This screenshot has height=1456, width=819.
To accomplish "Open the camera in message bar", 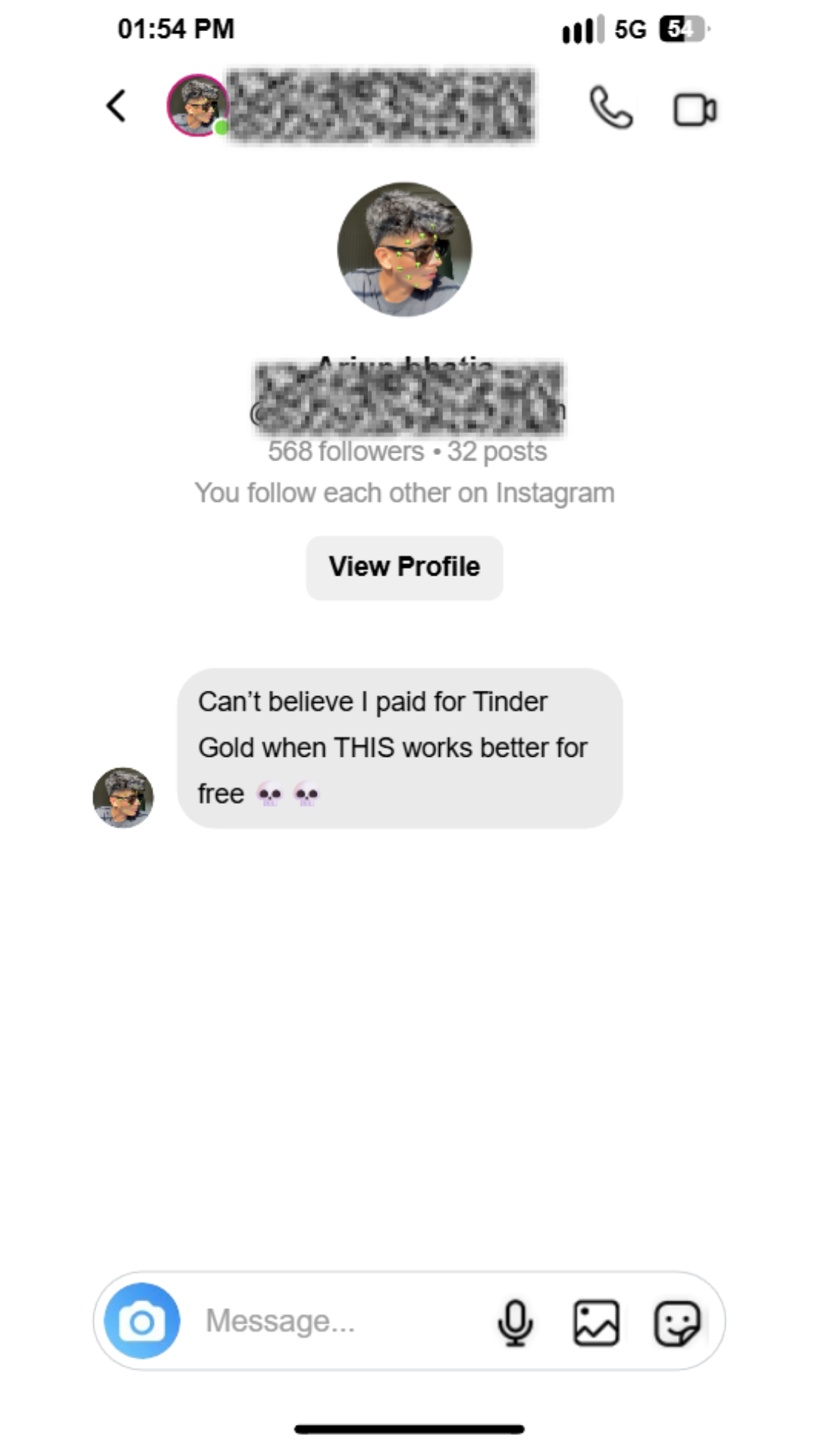I will pos(142,1321).
